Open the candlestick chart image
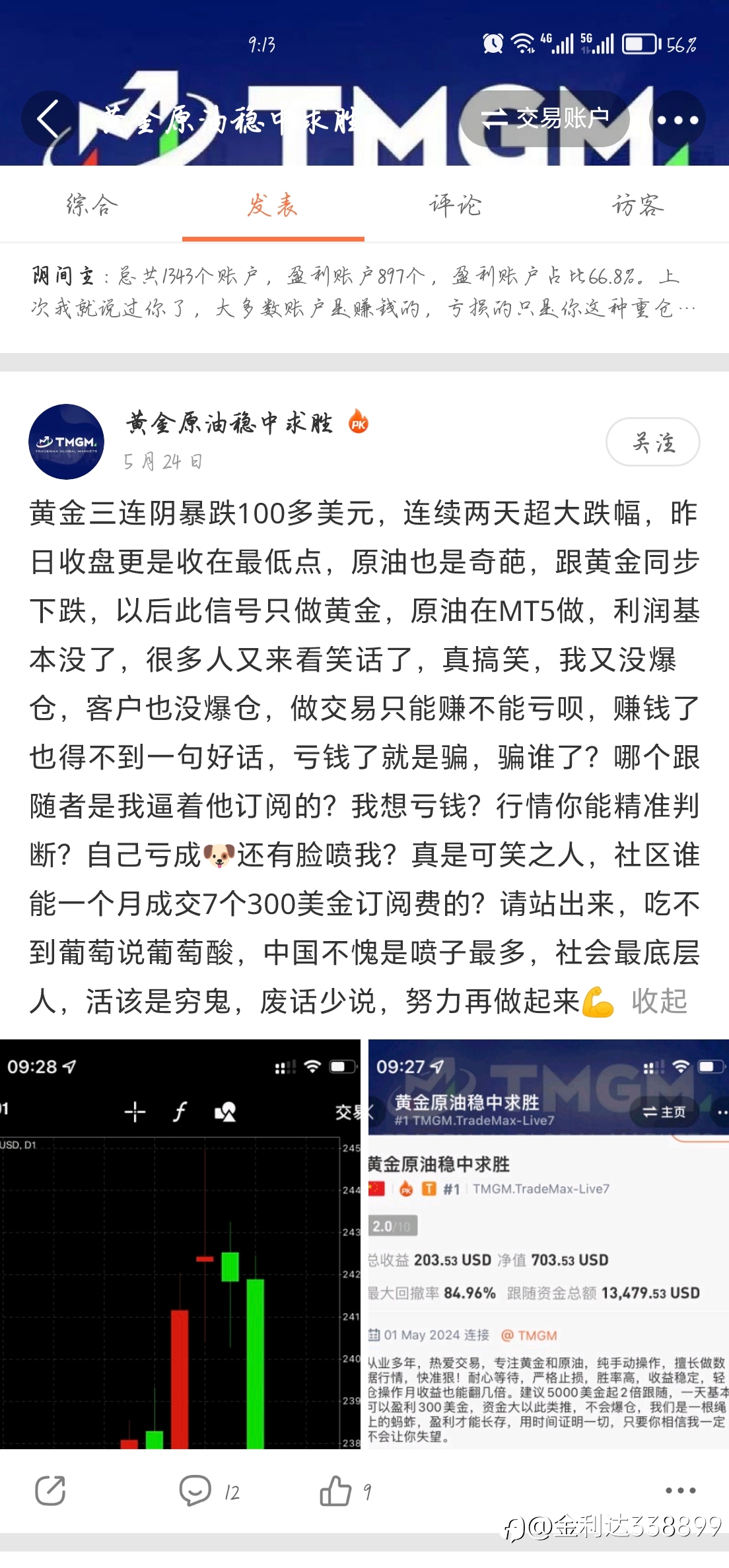Image resolution: width=729 pixels, height=1568 pixels. pyautogui.click(x=180, y=1244)
